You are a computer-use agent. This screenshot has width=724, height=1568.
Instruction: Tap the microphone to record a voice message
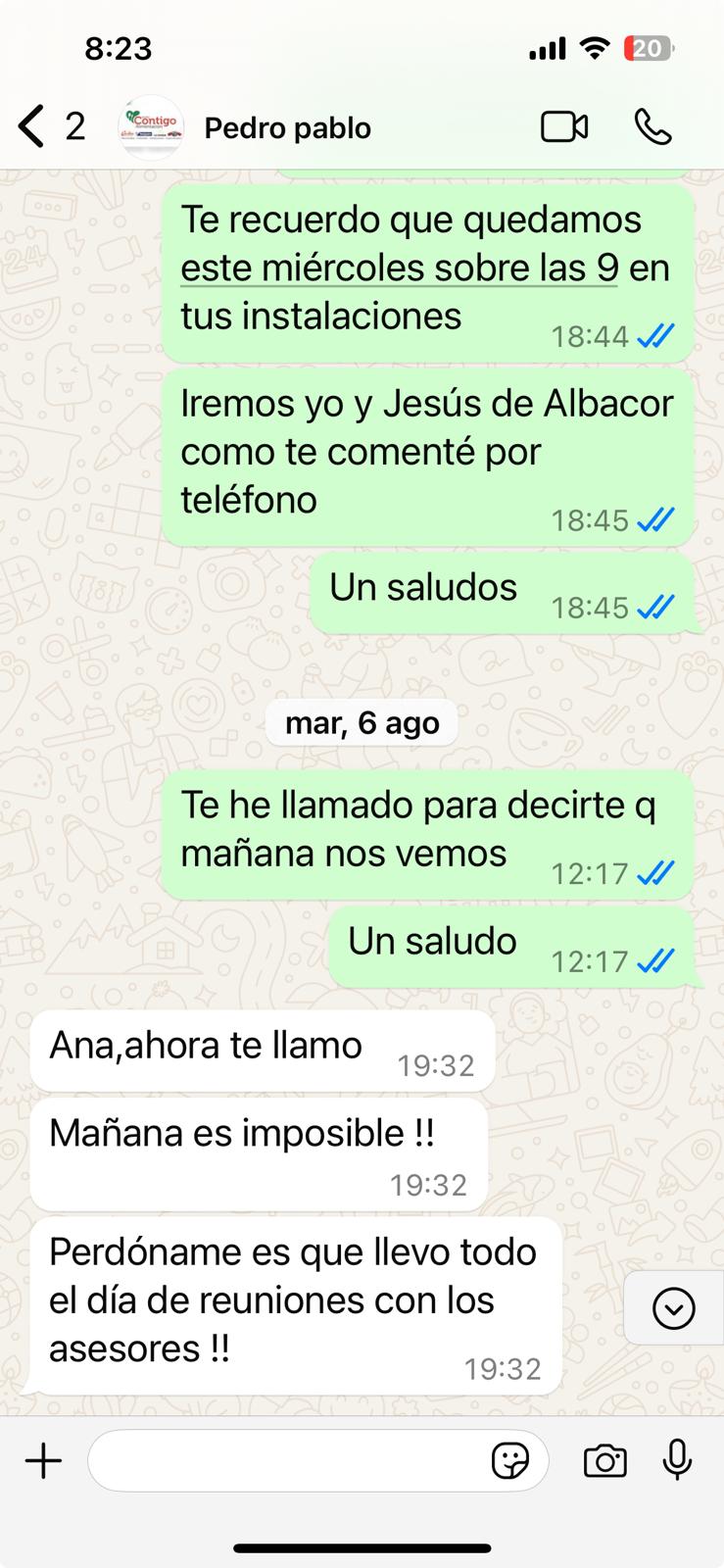pyautogui.click(x=677, y=1461)
